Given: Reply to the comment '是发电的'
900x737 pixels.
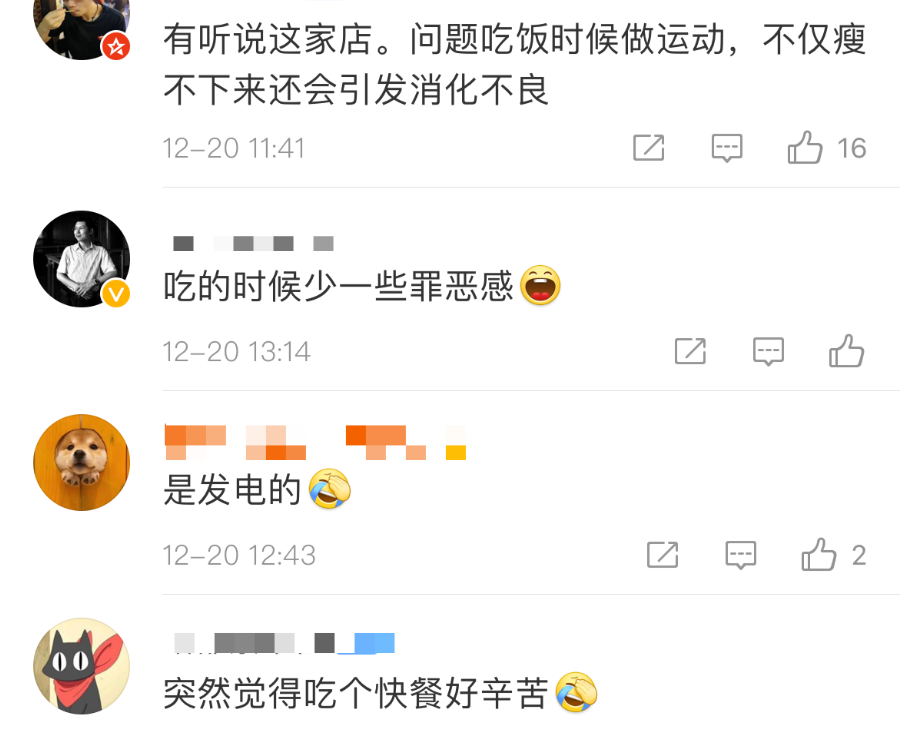Looking at the screenshot, I should (741, 554).
